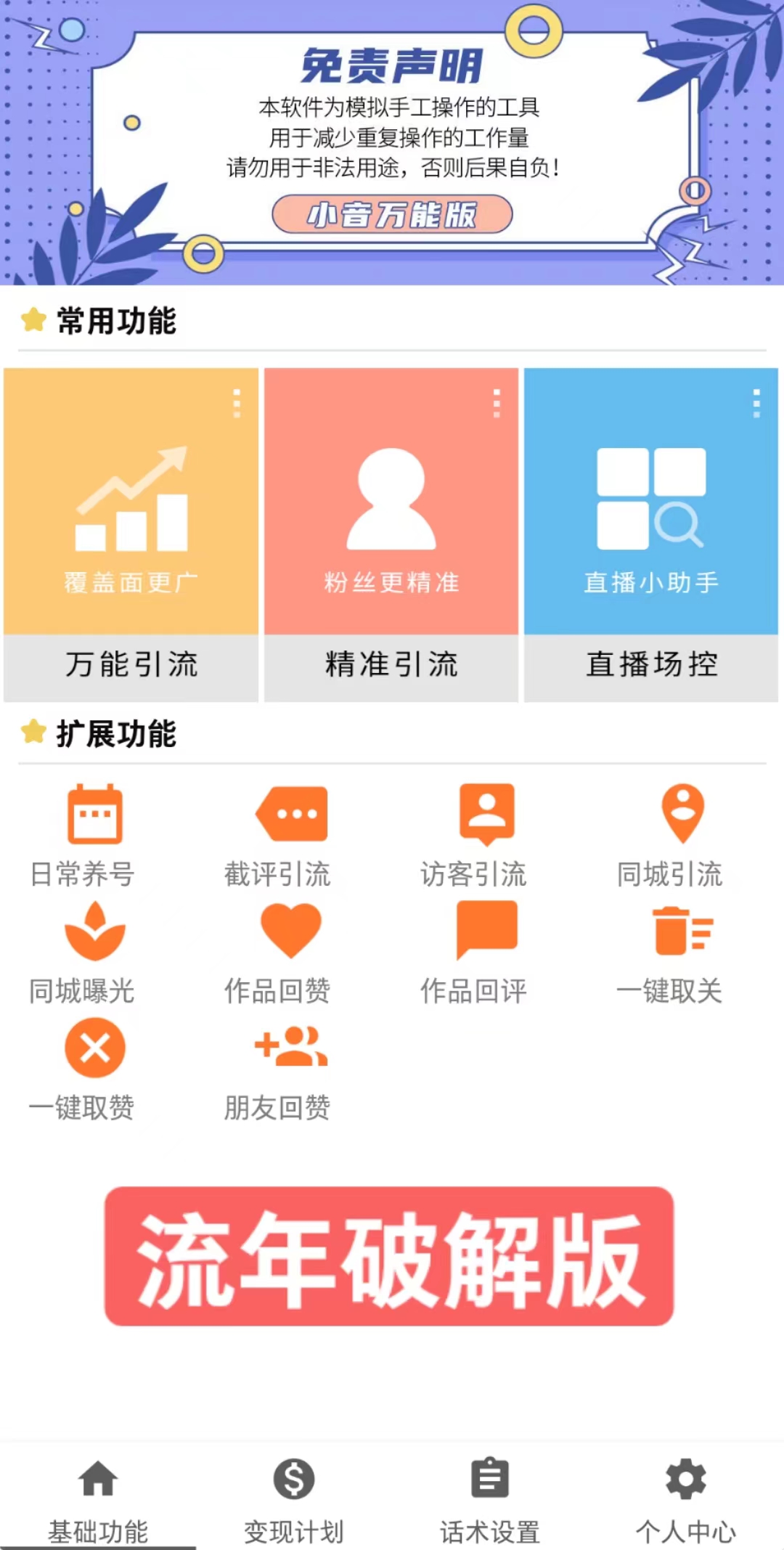Expand options menu on 直播场控 card
The width and height of the screenshot is (784, 1550).
(756, 404)
